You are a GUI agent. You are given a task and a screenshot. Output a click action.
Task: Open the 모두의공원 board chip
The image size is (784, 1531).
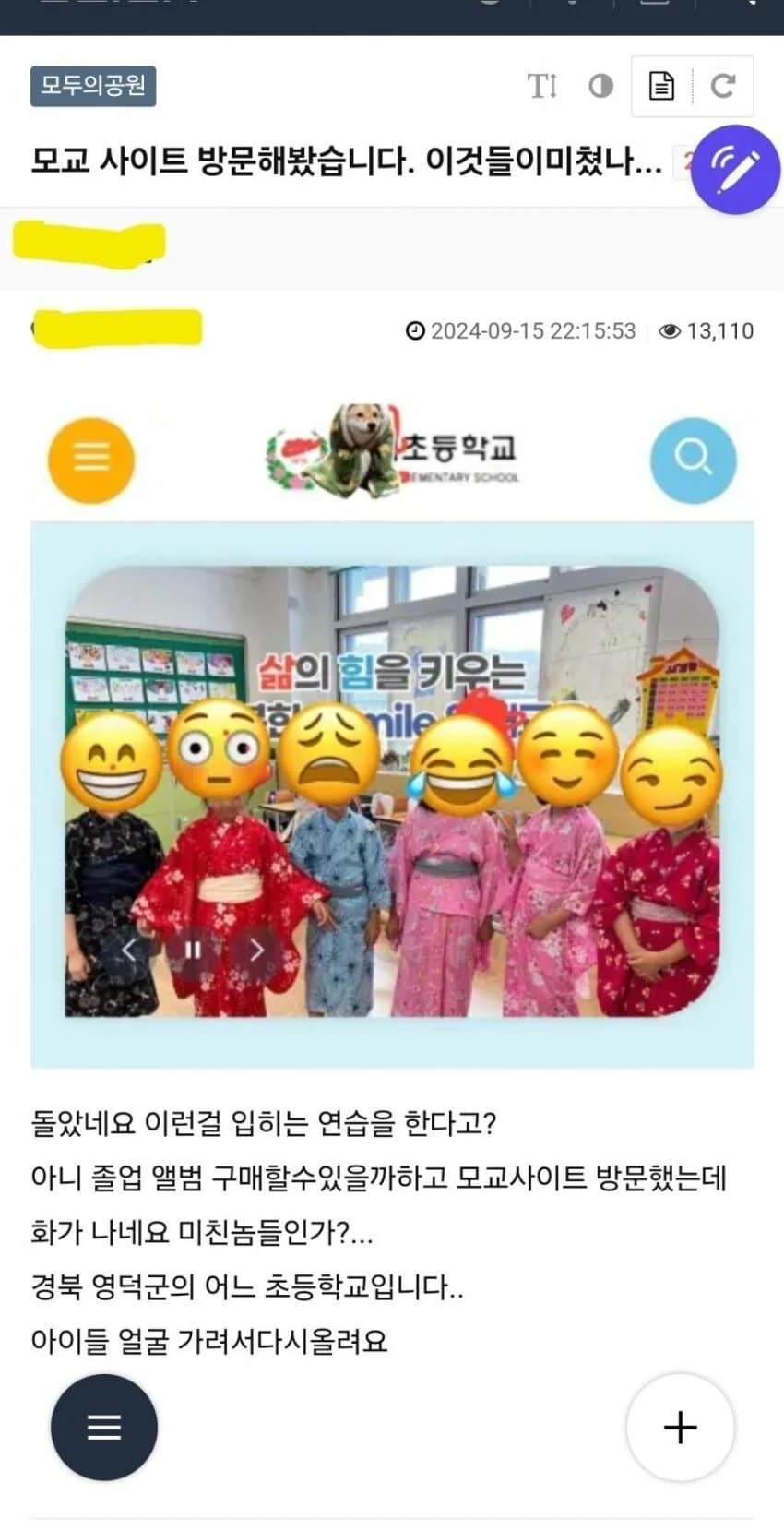coord(92,86)
